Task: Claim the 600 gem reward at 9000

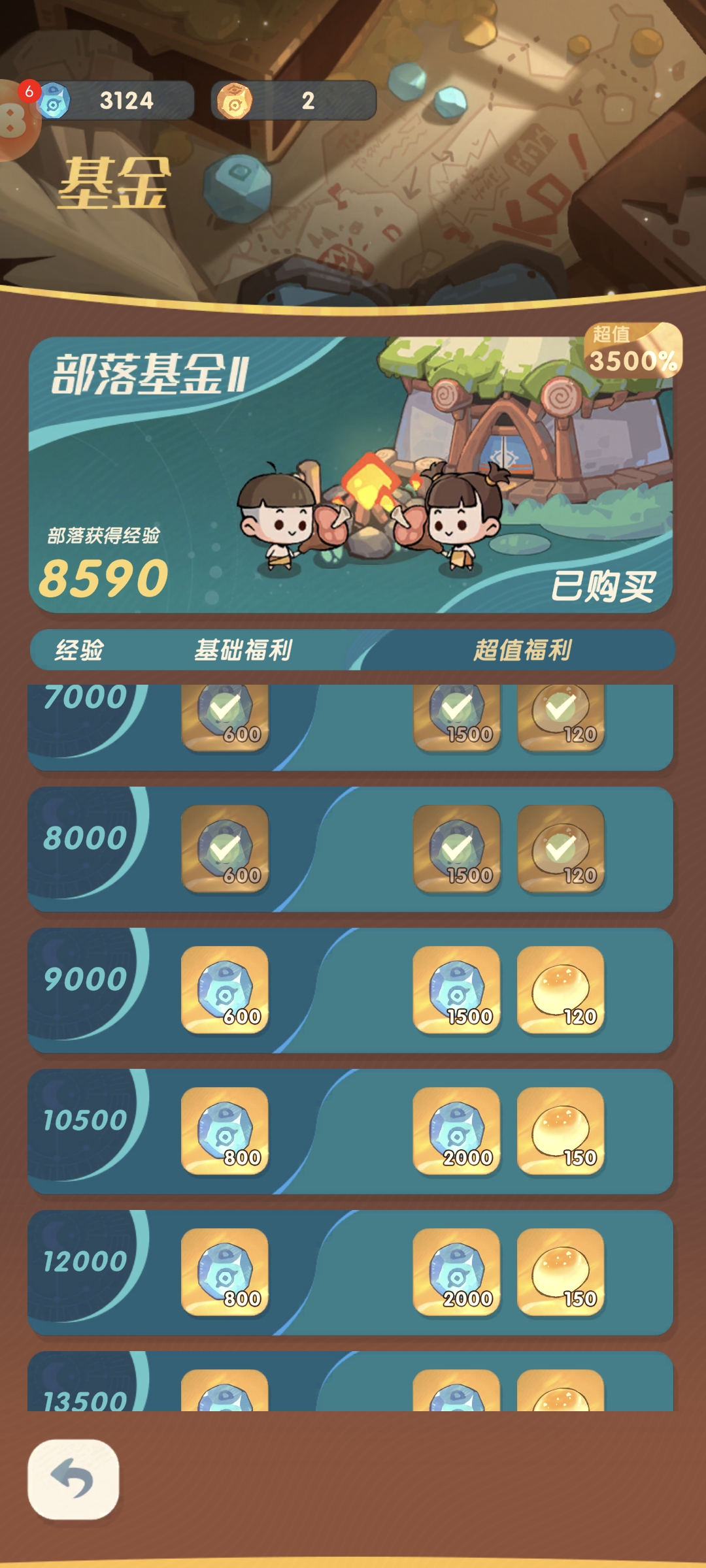Action: tap(225, 990)
